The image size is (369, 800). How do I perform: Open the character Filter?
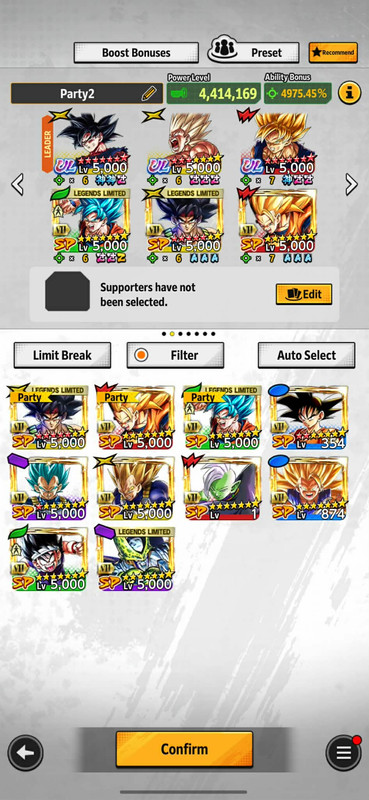pos(175,355)
